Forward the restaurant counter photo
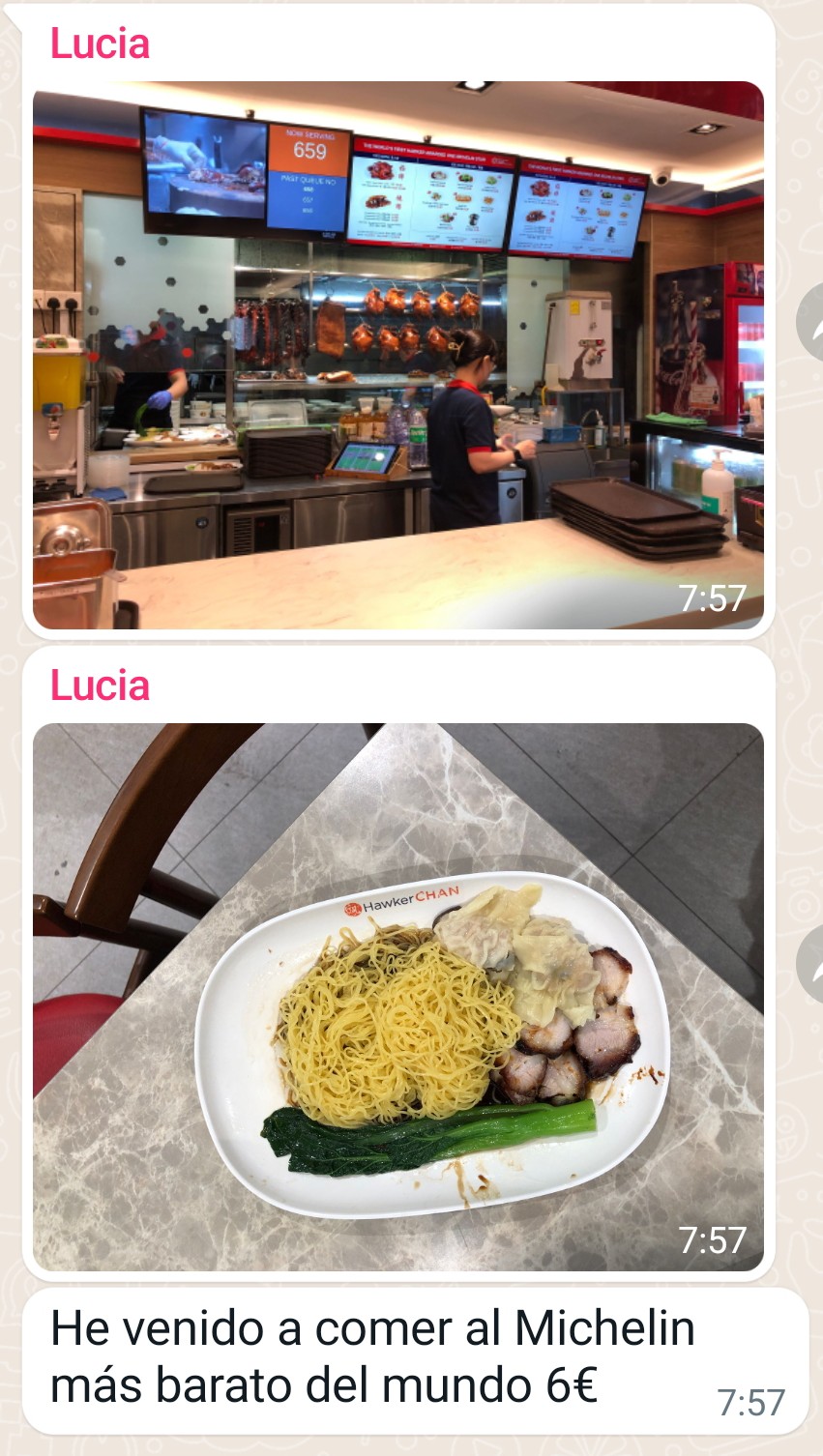 (x=810, y=327)
